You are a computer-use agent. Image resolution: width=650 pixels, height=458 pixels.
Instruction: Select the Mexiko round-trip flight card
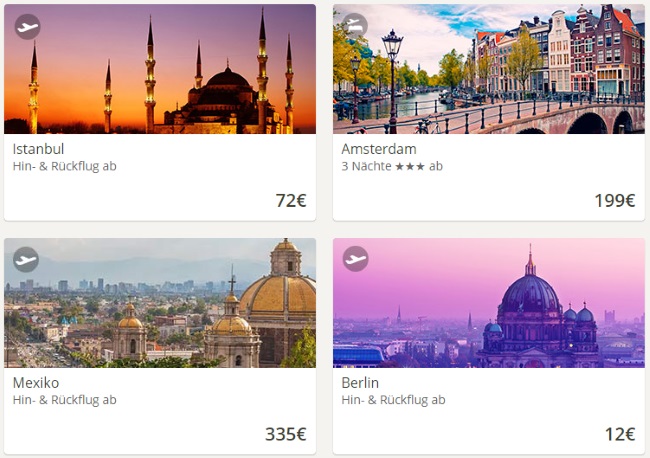pyautogui.click(x=160, y=346)
